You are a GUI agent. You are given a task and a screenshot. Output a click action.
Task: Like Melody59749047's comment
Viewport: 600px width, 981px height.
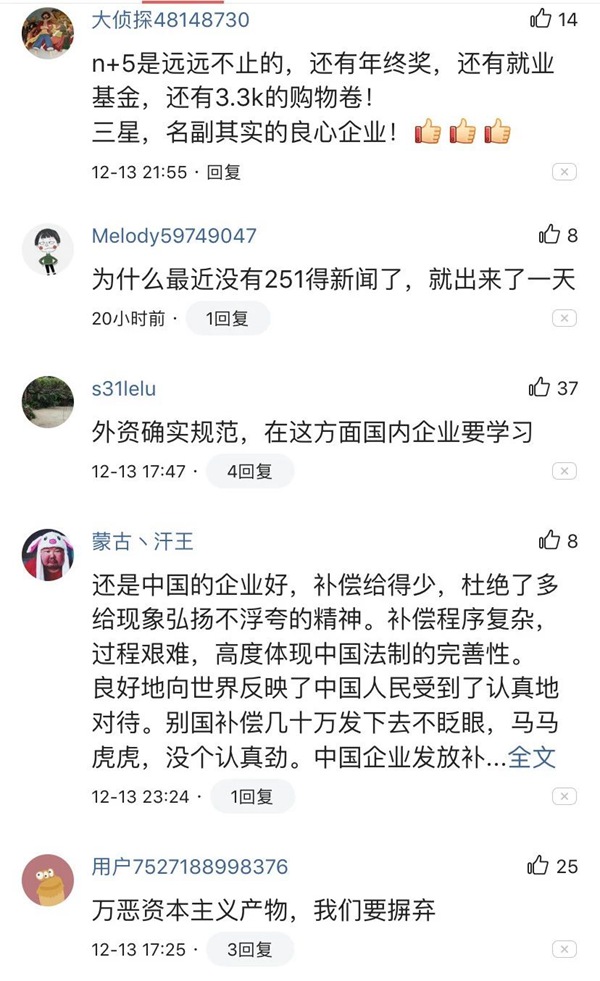click(549, 235)
